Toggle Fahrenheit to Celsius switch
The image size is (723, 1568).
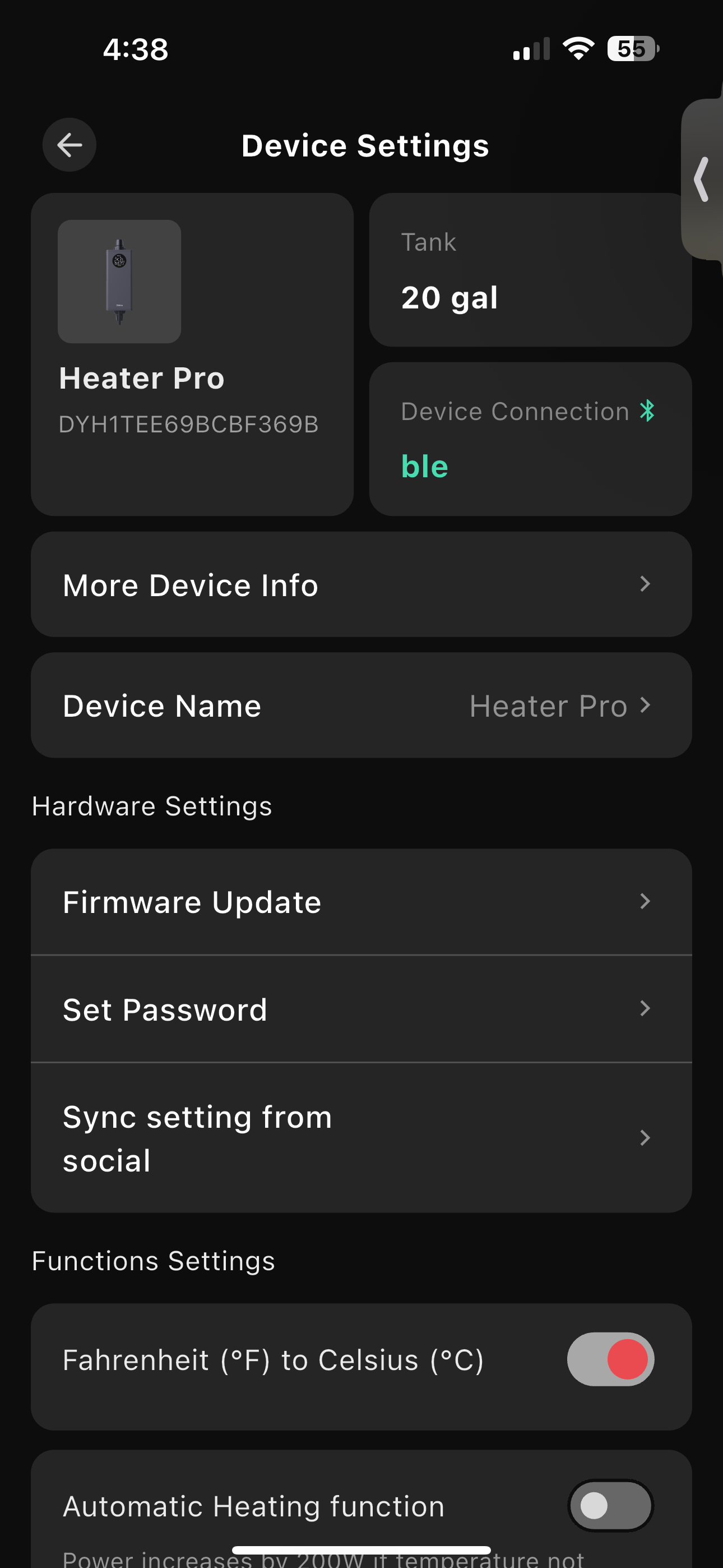coord(610,1359)
